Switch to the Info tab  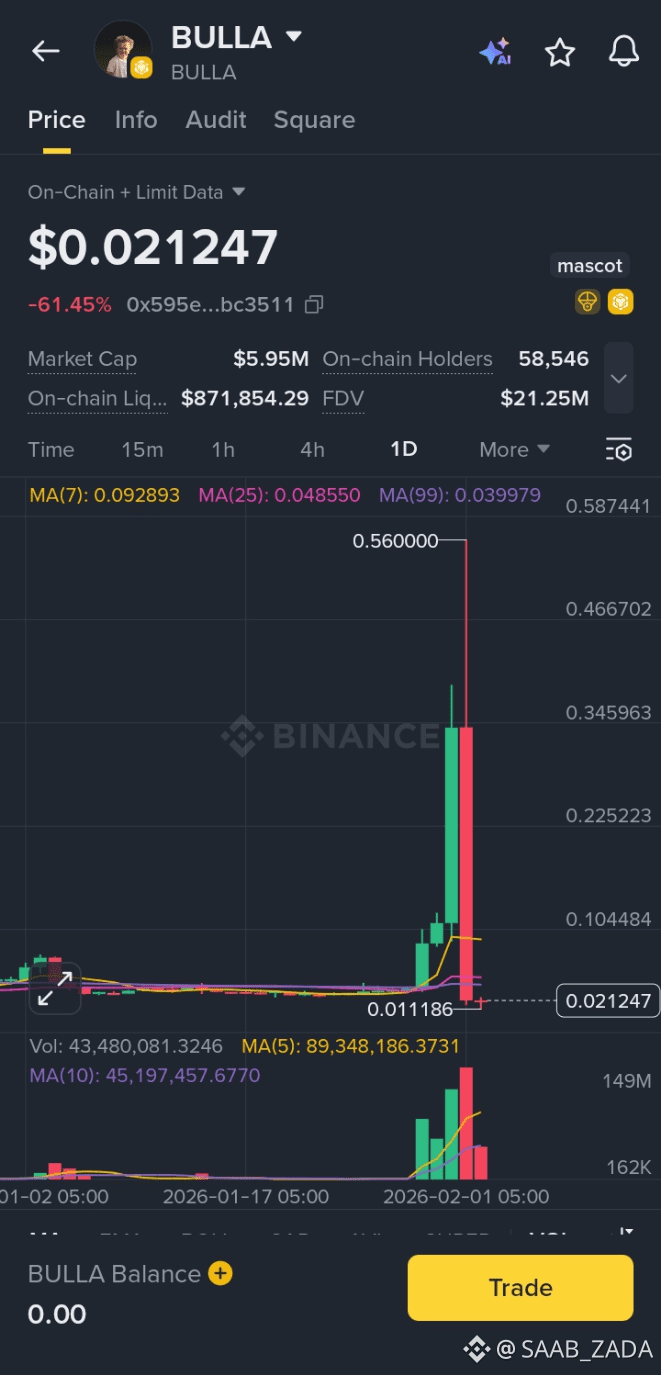click(x=136, y=120)
